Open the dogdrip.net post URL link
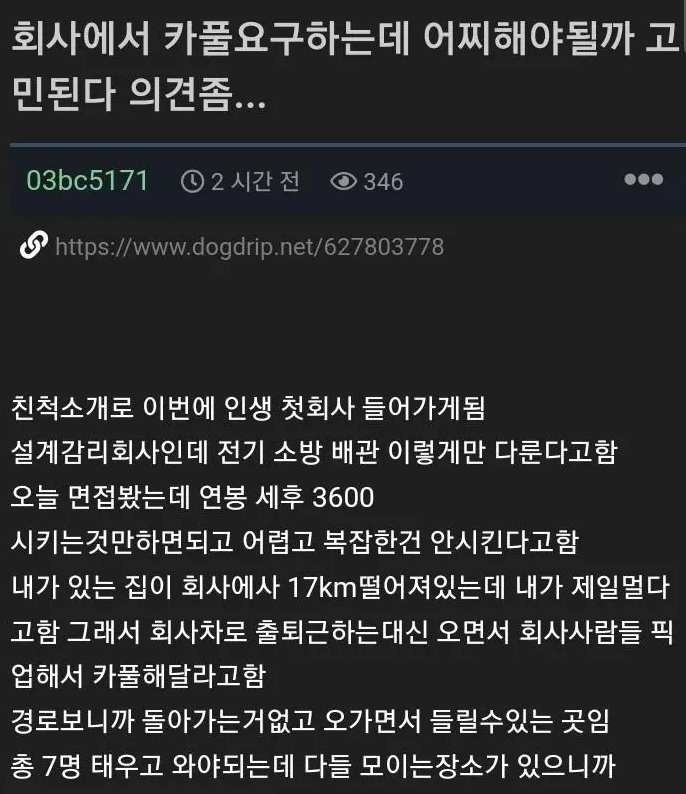This screenshot has width=686, height=794. click(x=248, y=246)
